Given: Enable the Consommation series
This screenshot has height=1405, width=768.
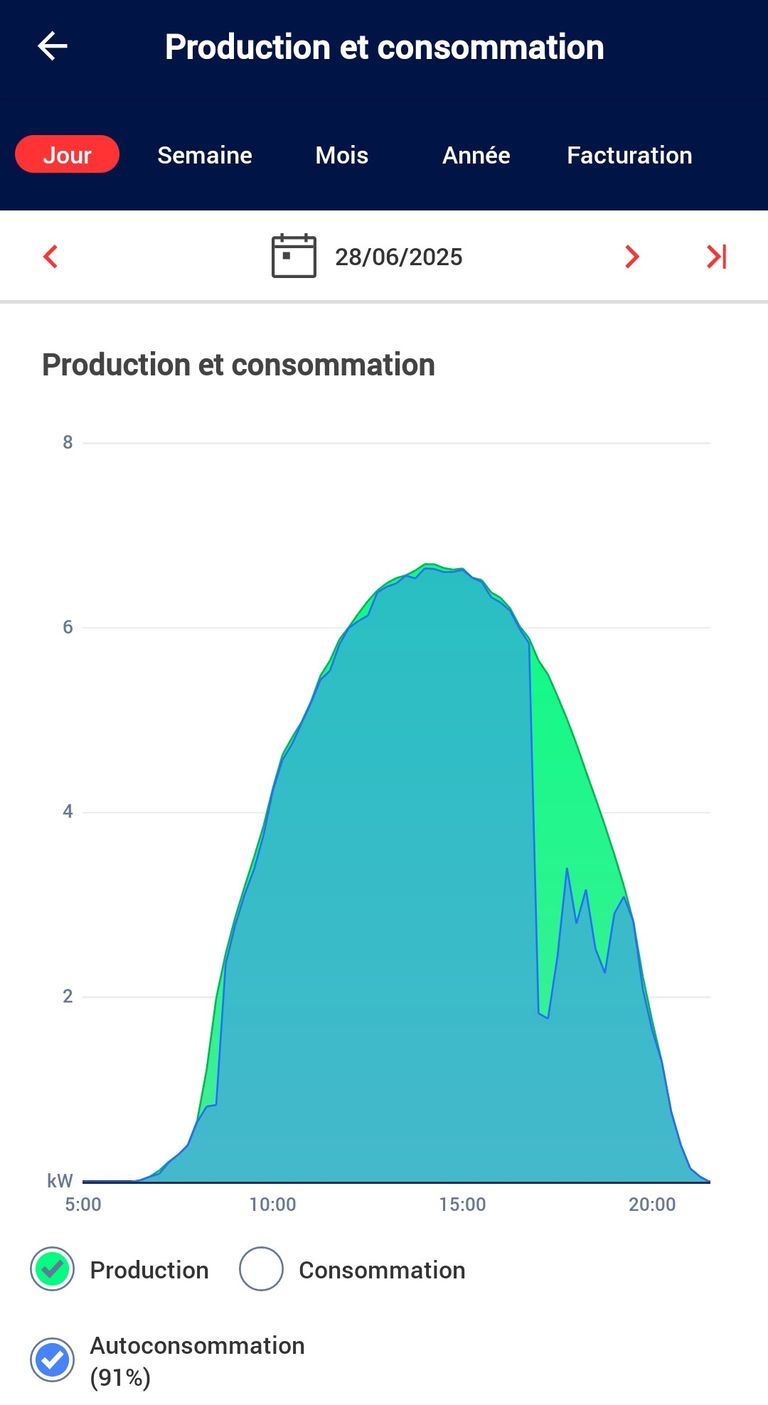Looking at the screenshot, I should click(261, 1269).
